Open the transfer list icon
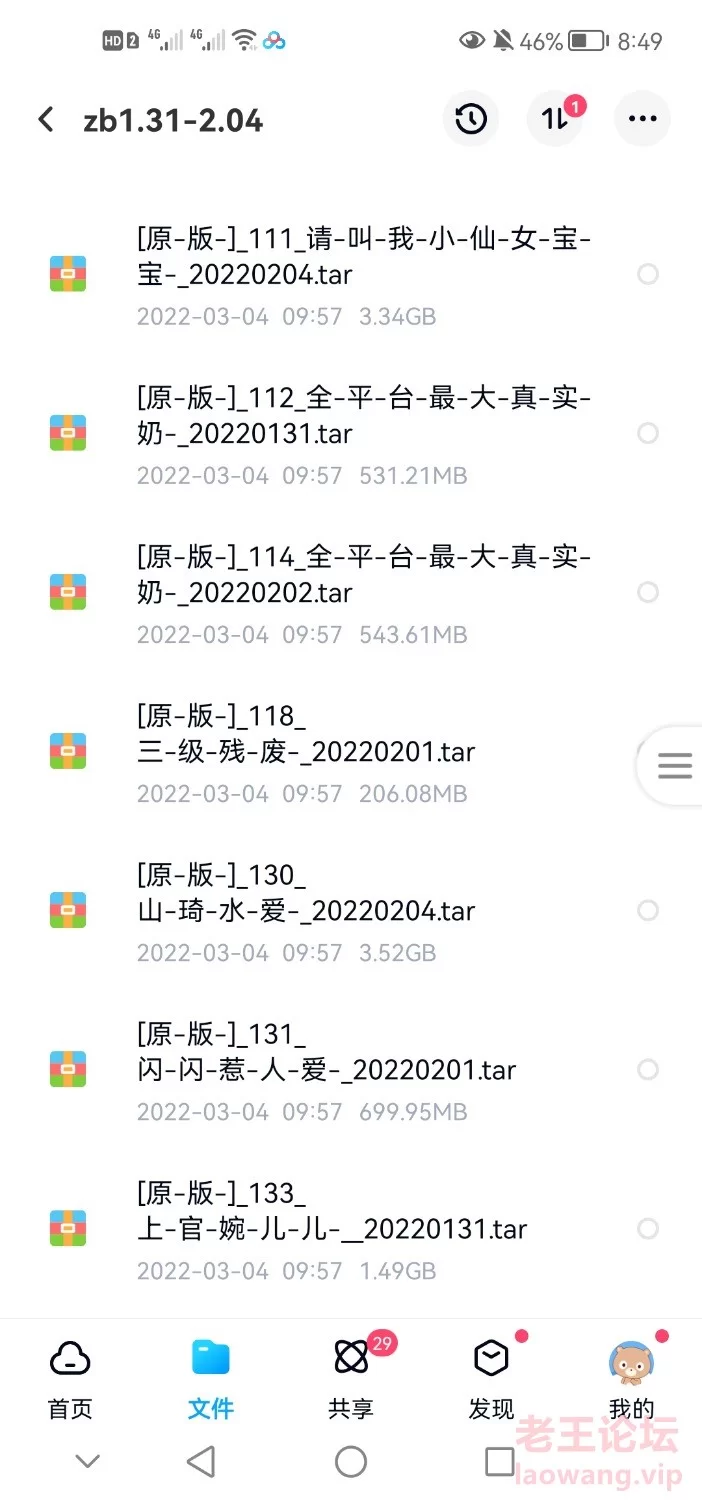 click(555, 119)
